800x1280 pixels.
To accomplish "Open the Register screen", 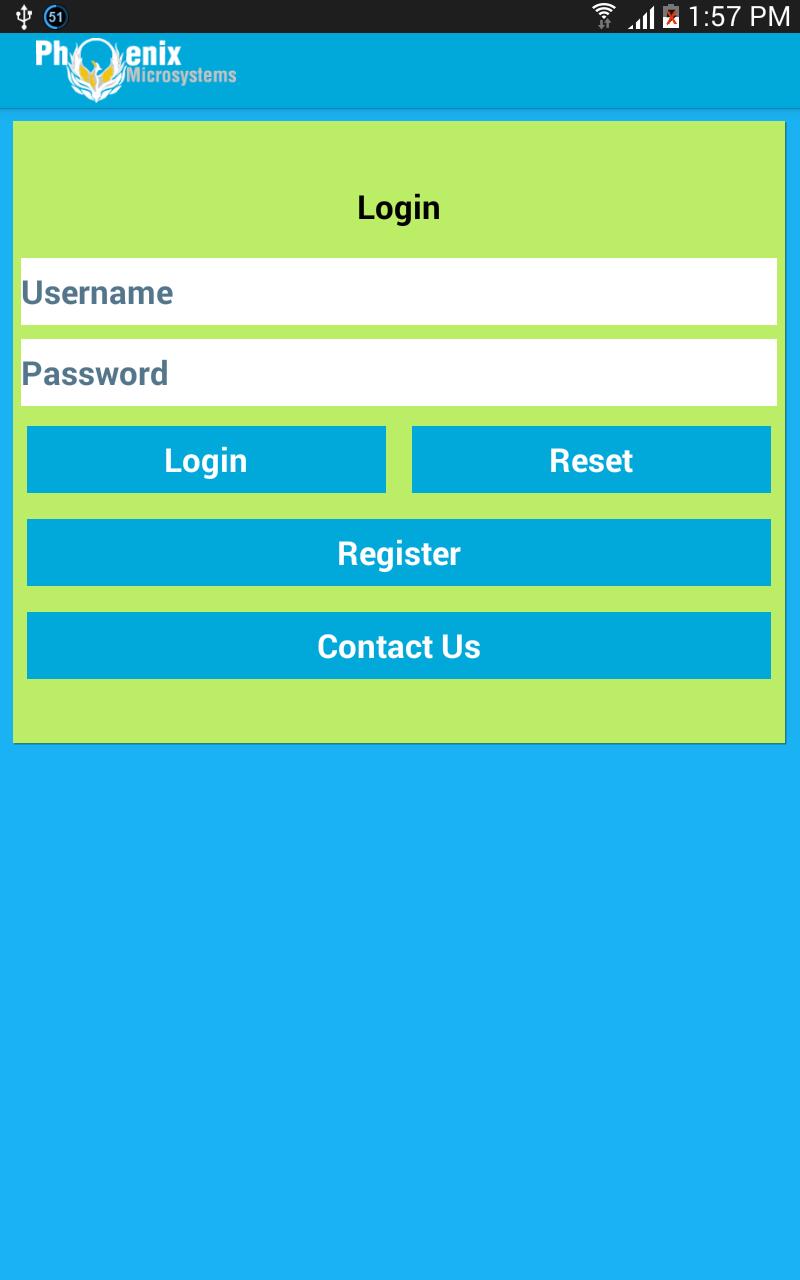I will [x=398, y=553].
